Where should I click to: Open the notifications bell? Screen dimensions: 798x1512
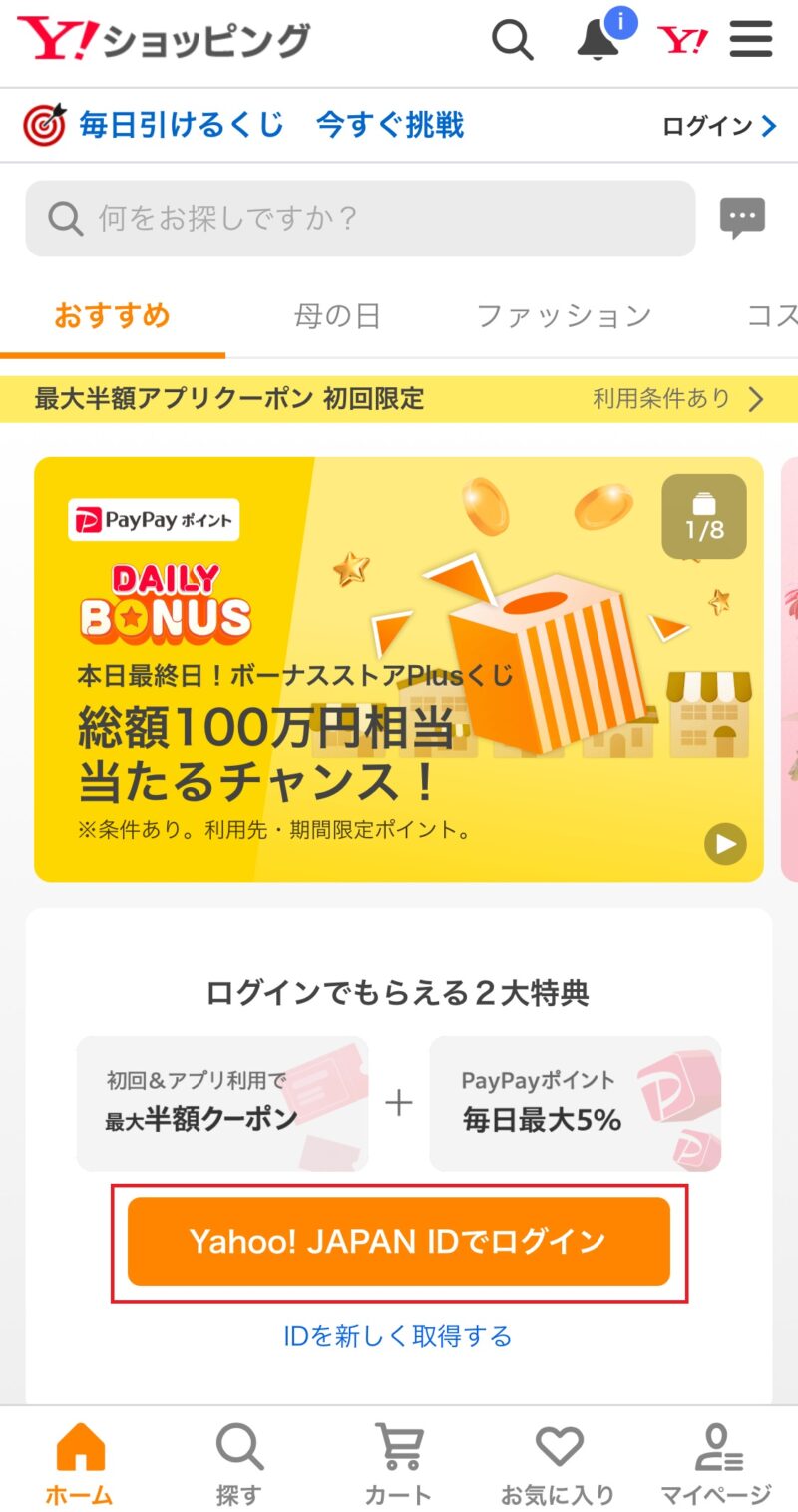598,41
